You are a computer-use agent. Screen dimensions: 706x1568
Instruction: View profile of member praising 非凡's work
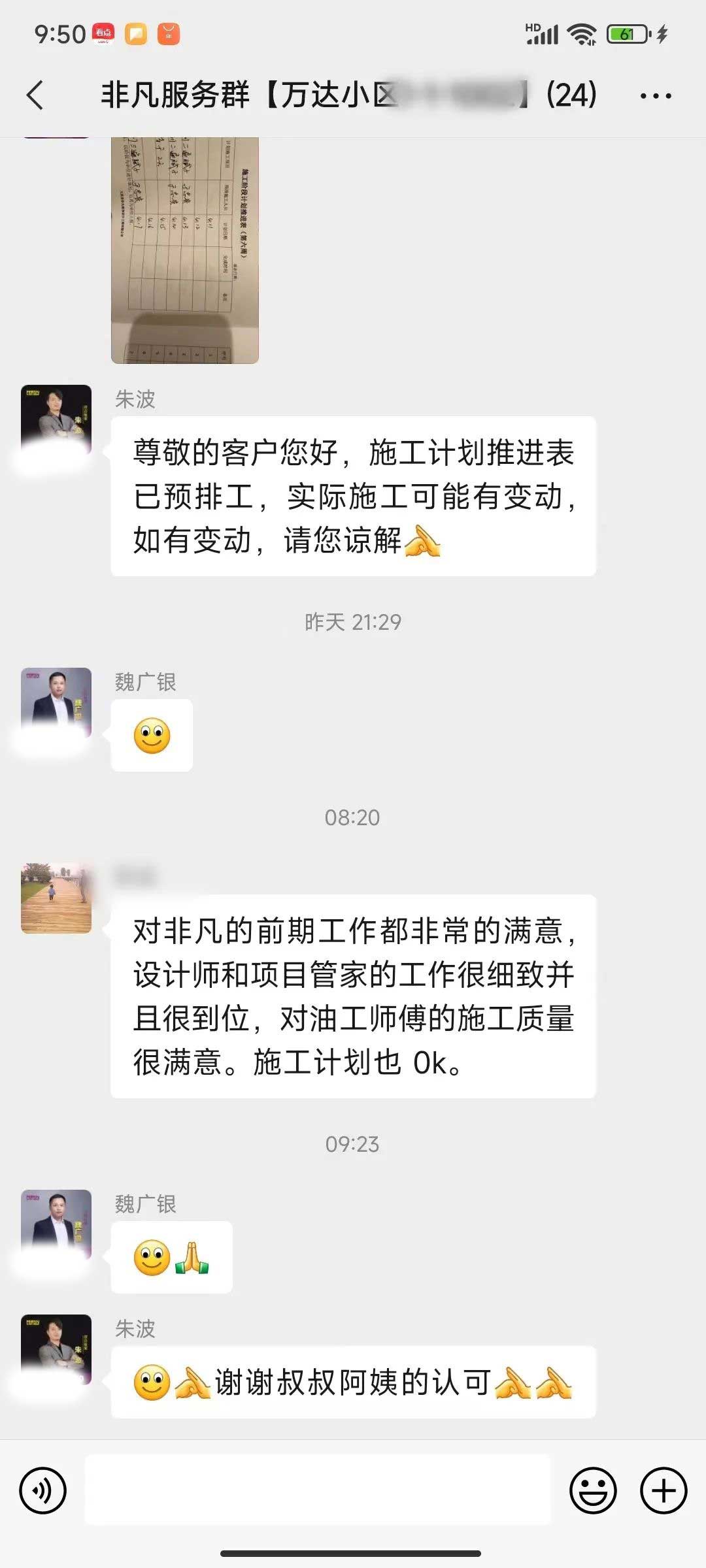pos(56,898)
